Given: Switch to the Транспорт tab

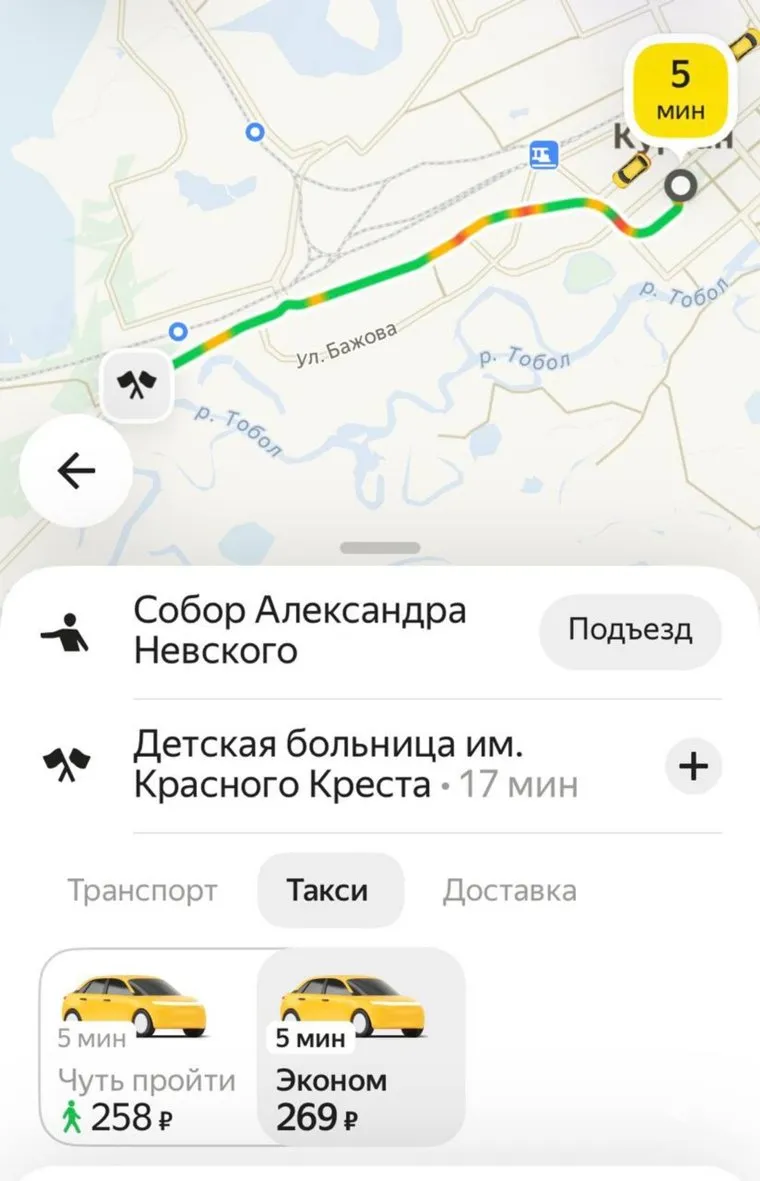Looking at the screenshot, I should (x=142, y=890).
